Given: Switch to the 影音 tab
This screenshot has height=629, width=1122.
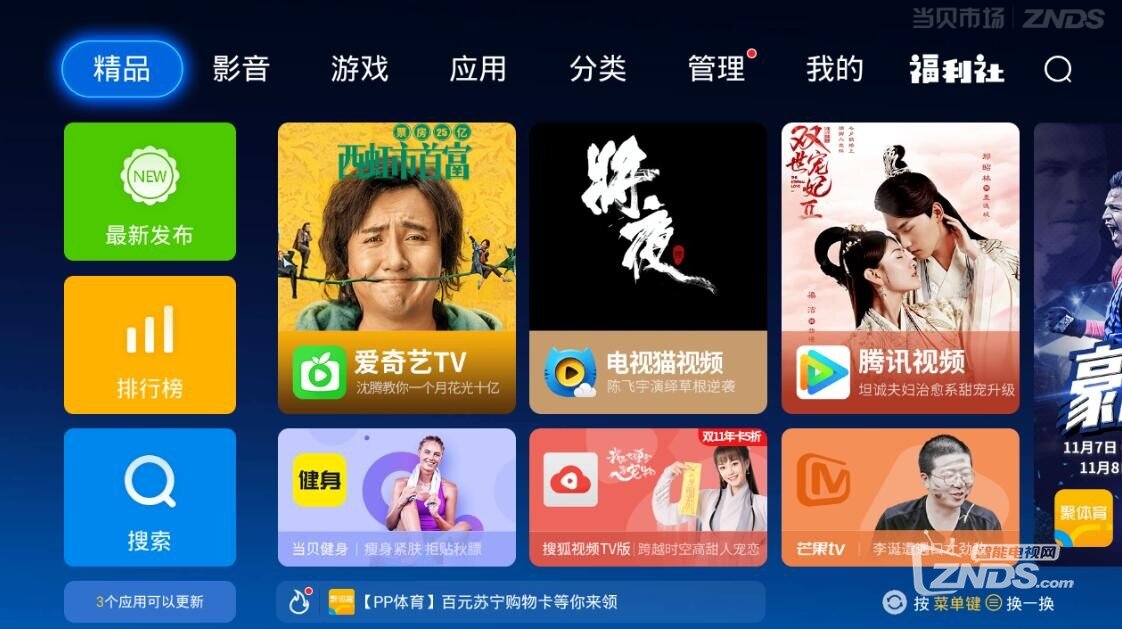Looking at the screenshot, I should pos(241,69).
